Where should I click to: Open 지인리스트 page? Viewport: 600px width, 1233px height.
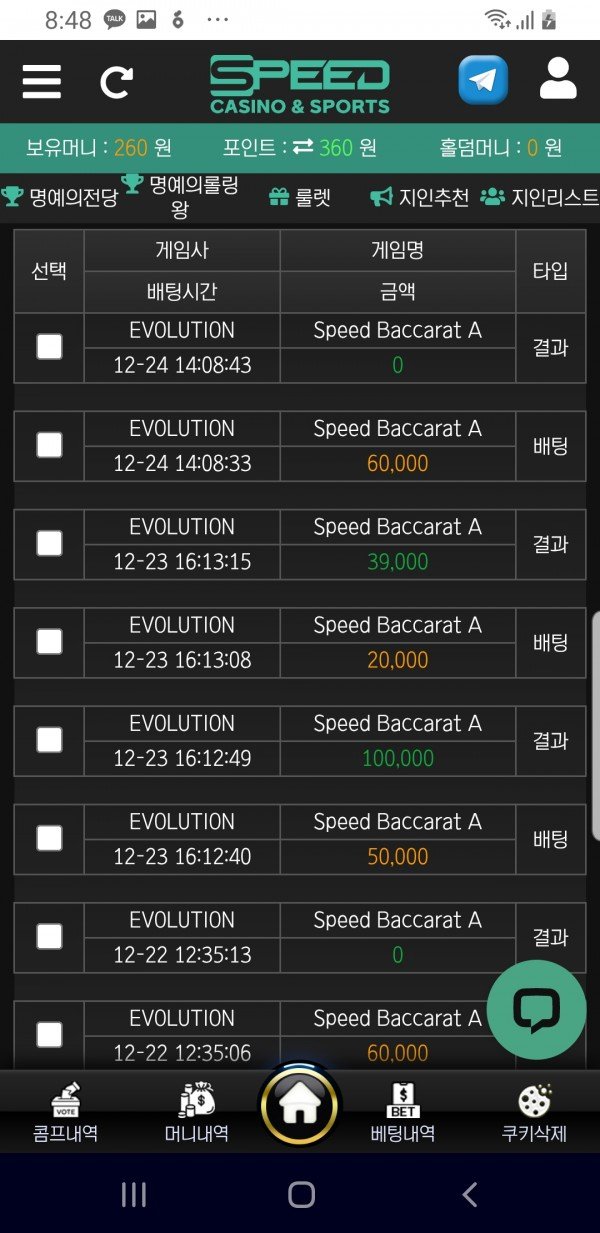tap(540, 197)
